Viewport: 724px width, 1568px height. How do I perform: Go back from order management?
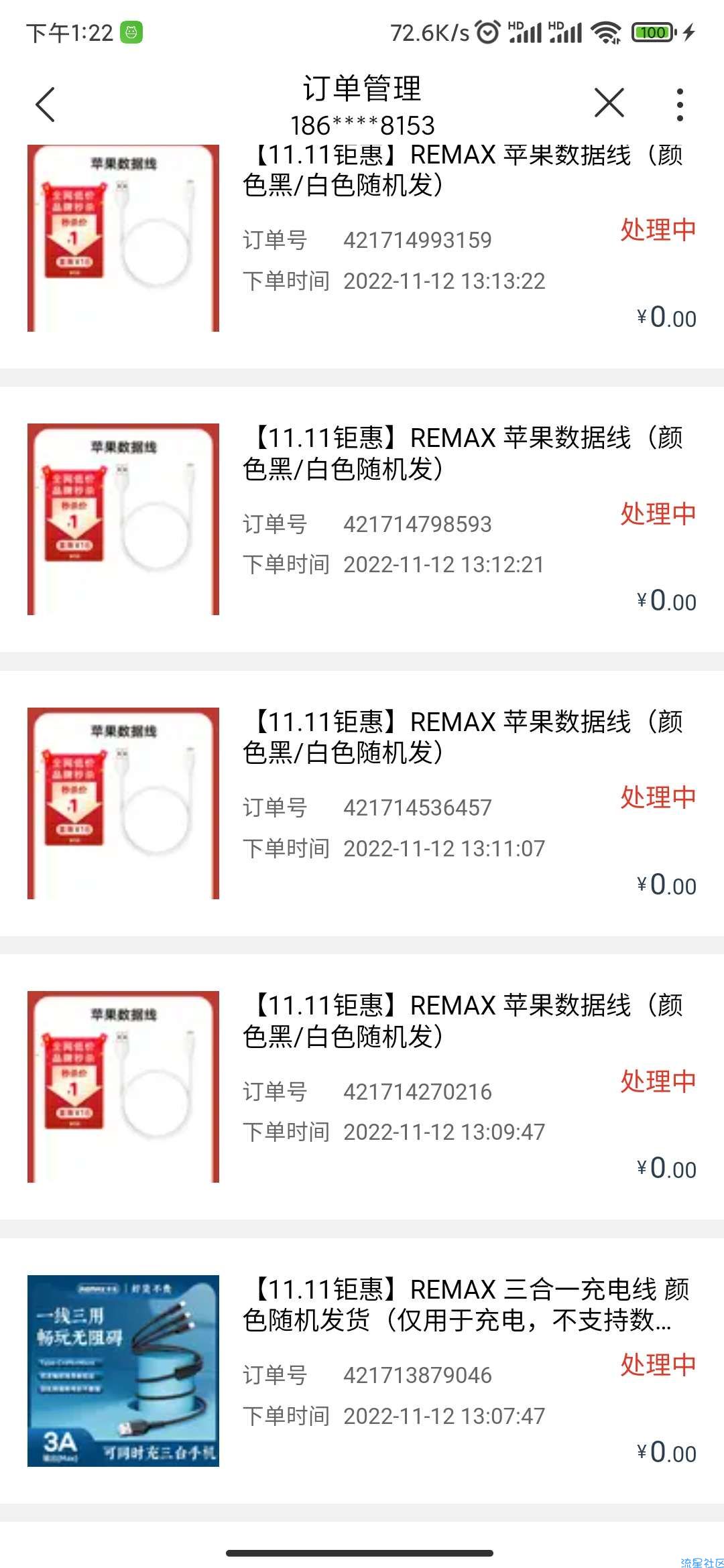coord(45,105)
